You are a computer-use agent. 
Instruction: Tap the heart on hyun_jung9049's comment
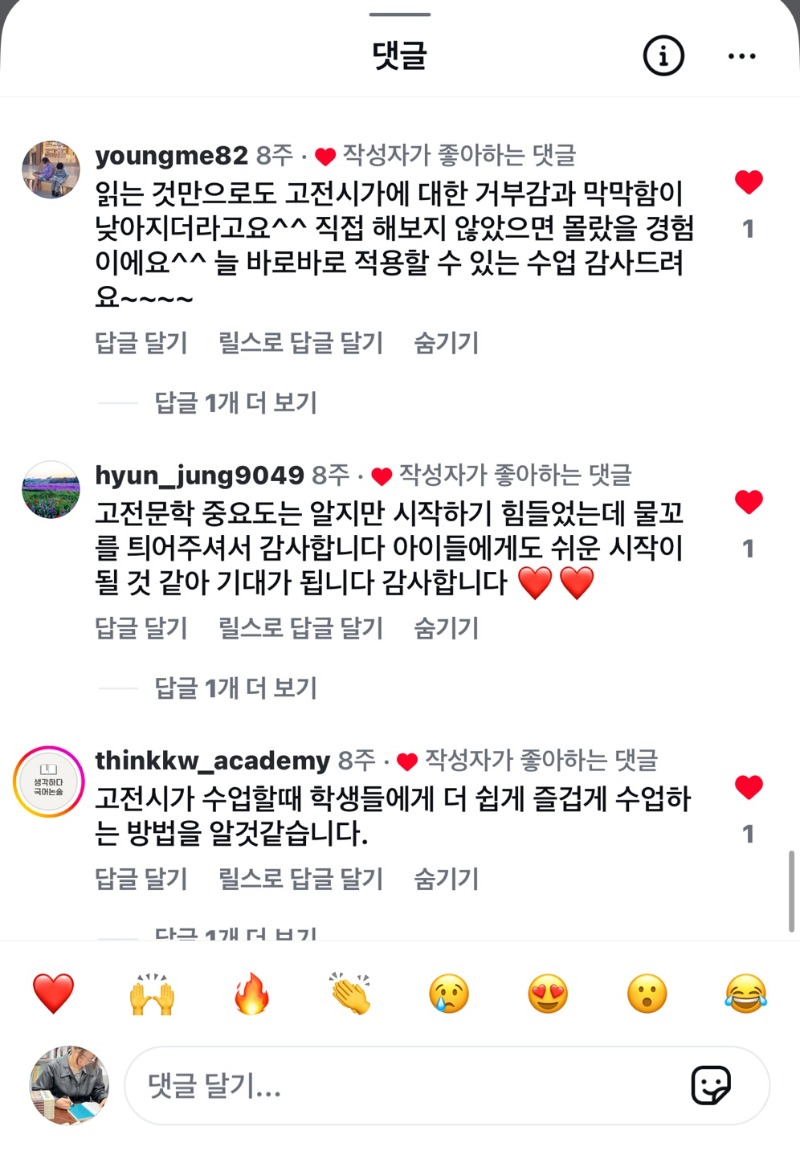click(x=748, y=502)
